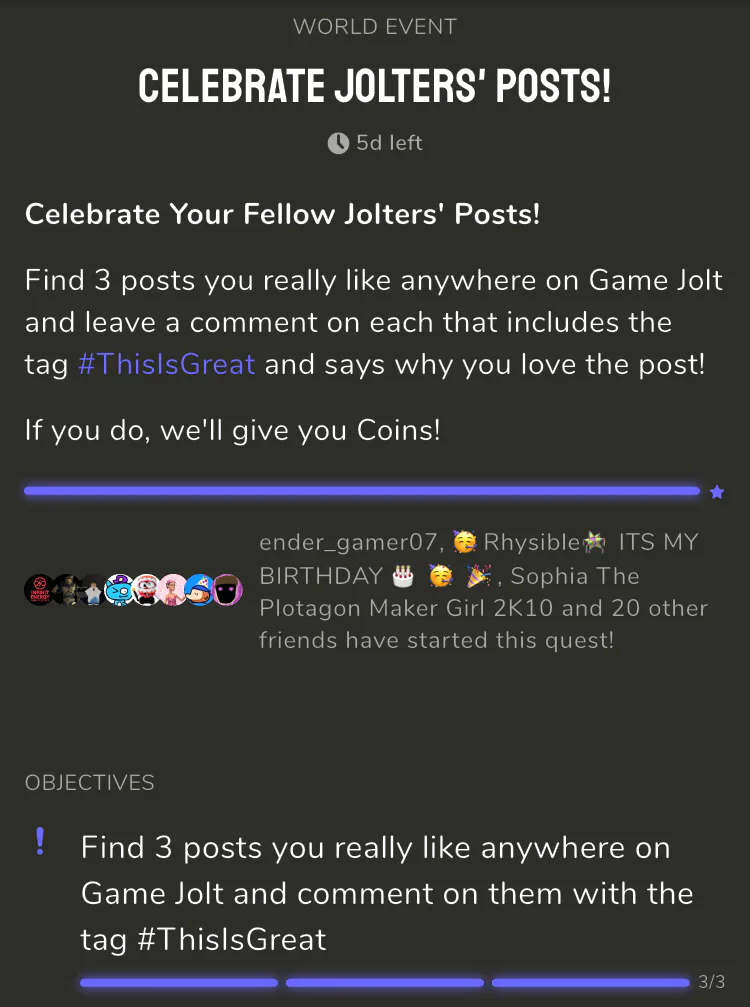Screen dimensions: 750x1007
Task: View friends' avatars who started quest
Action: point(134,590)
